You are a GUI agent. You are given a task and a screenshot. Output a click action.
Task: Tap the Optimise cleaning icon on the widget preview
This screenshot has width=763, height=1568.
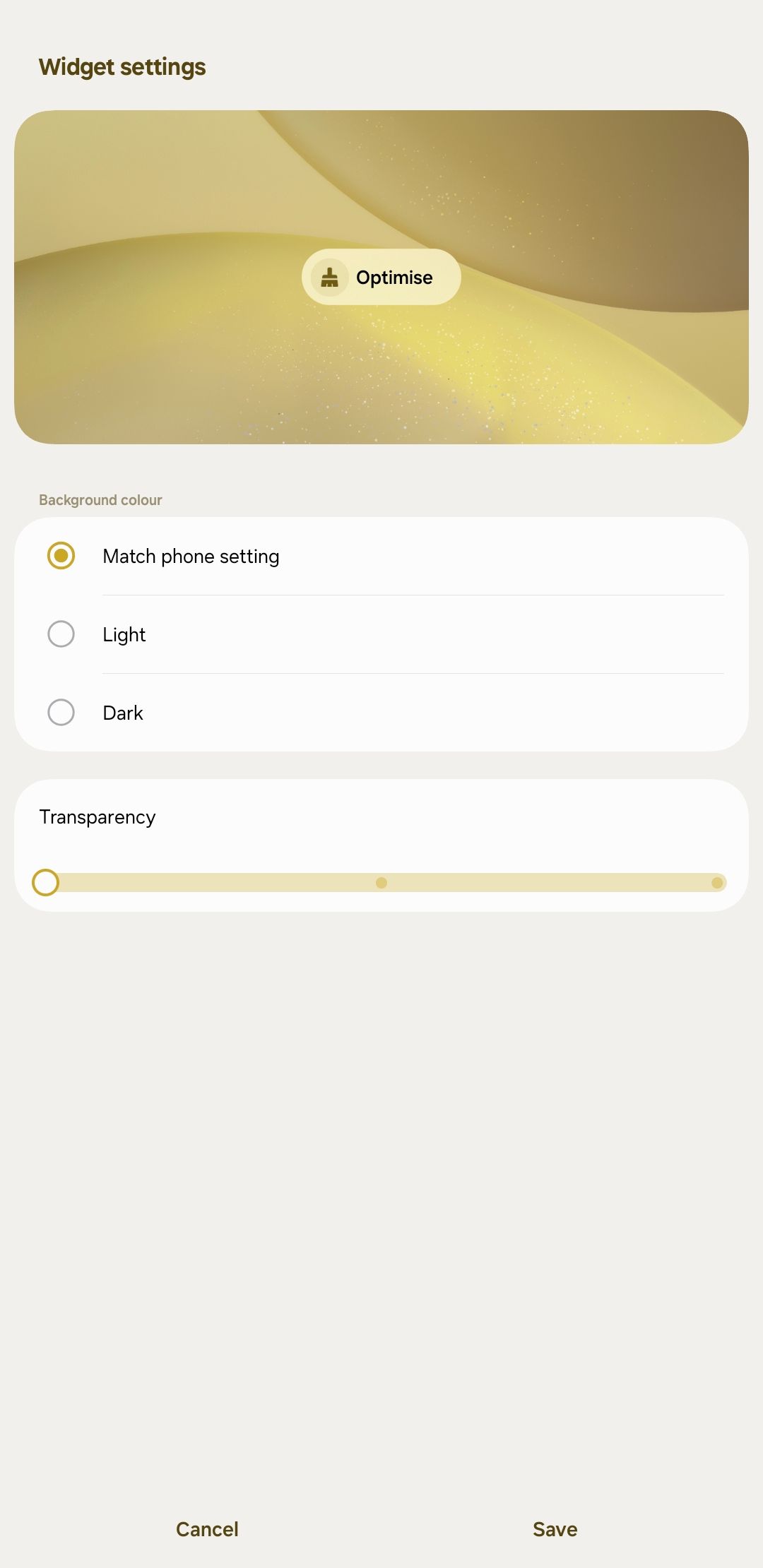pyautogui.click(x=331, y=277)
